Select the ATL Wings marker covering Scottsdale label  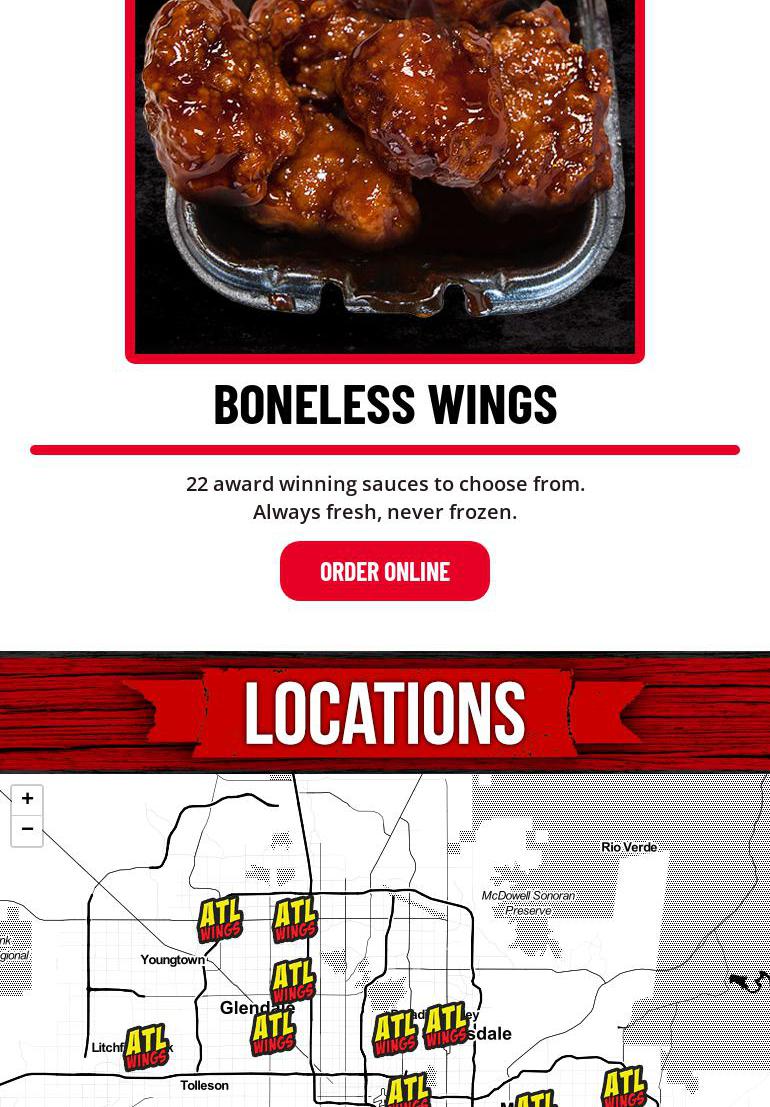pyautogui.click(x=446, y=1026)
